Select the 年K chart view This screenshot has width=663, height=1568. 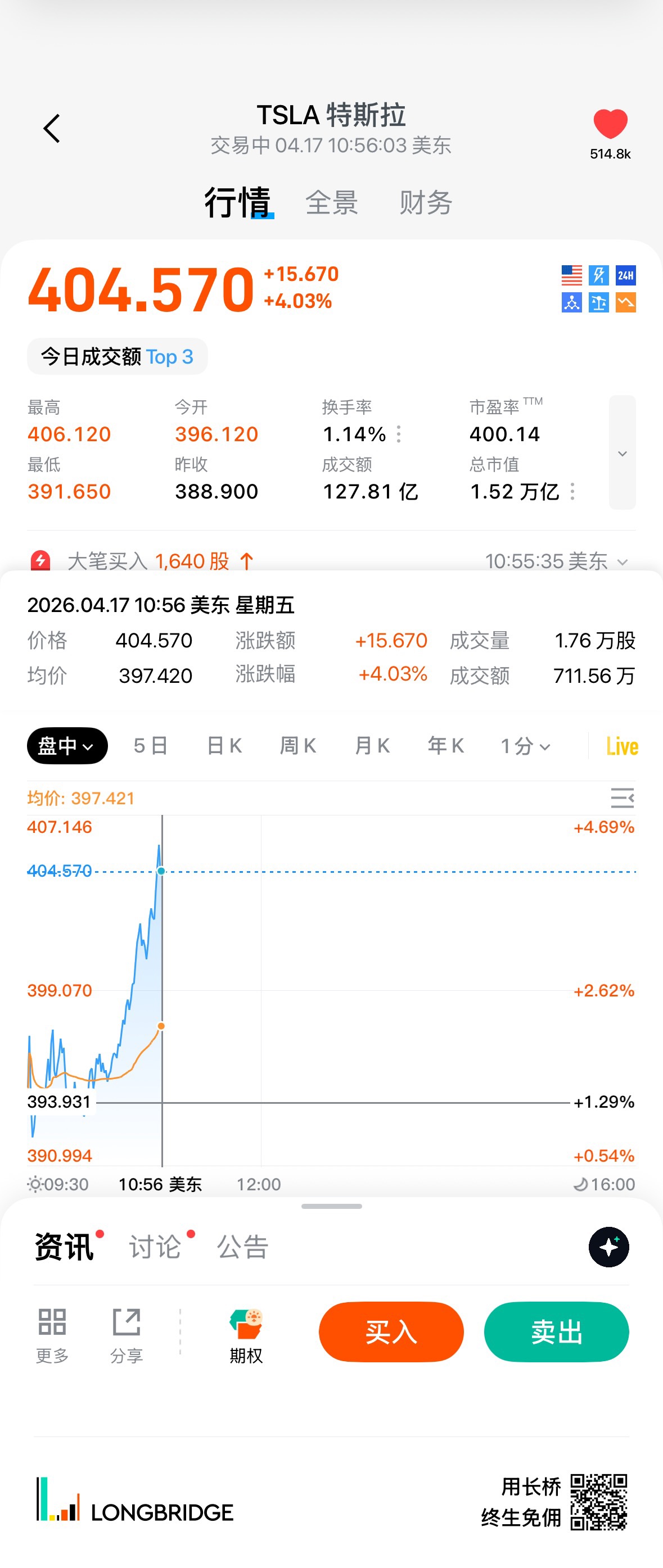point(445,746)
